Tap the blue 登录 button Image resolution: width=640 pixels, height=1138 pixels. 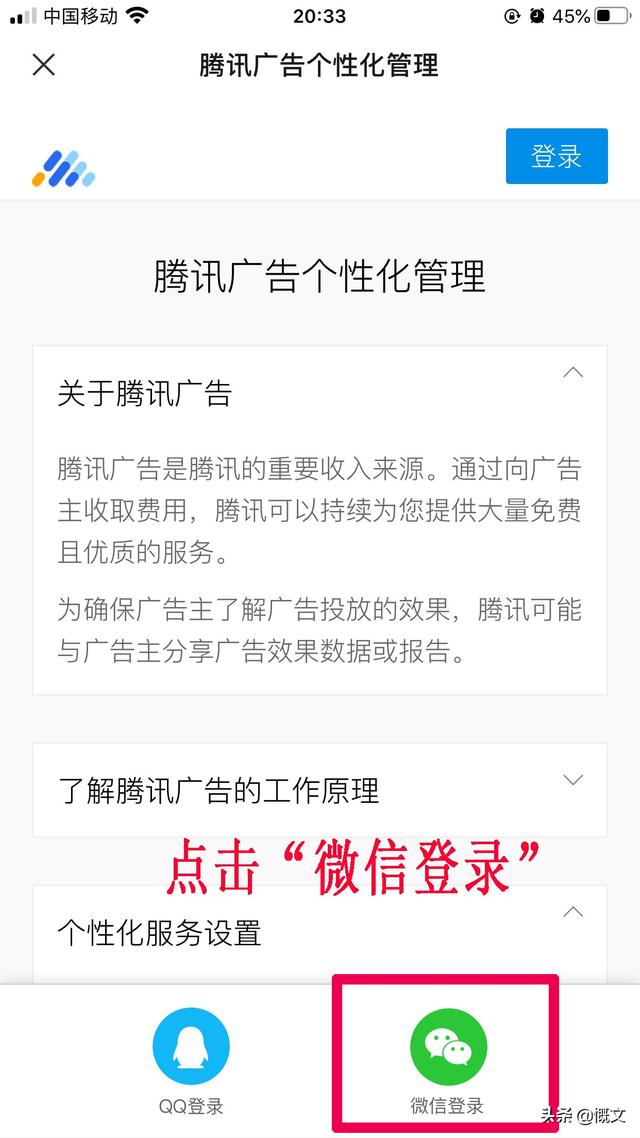coord(557,156)
